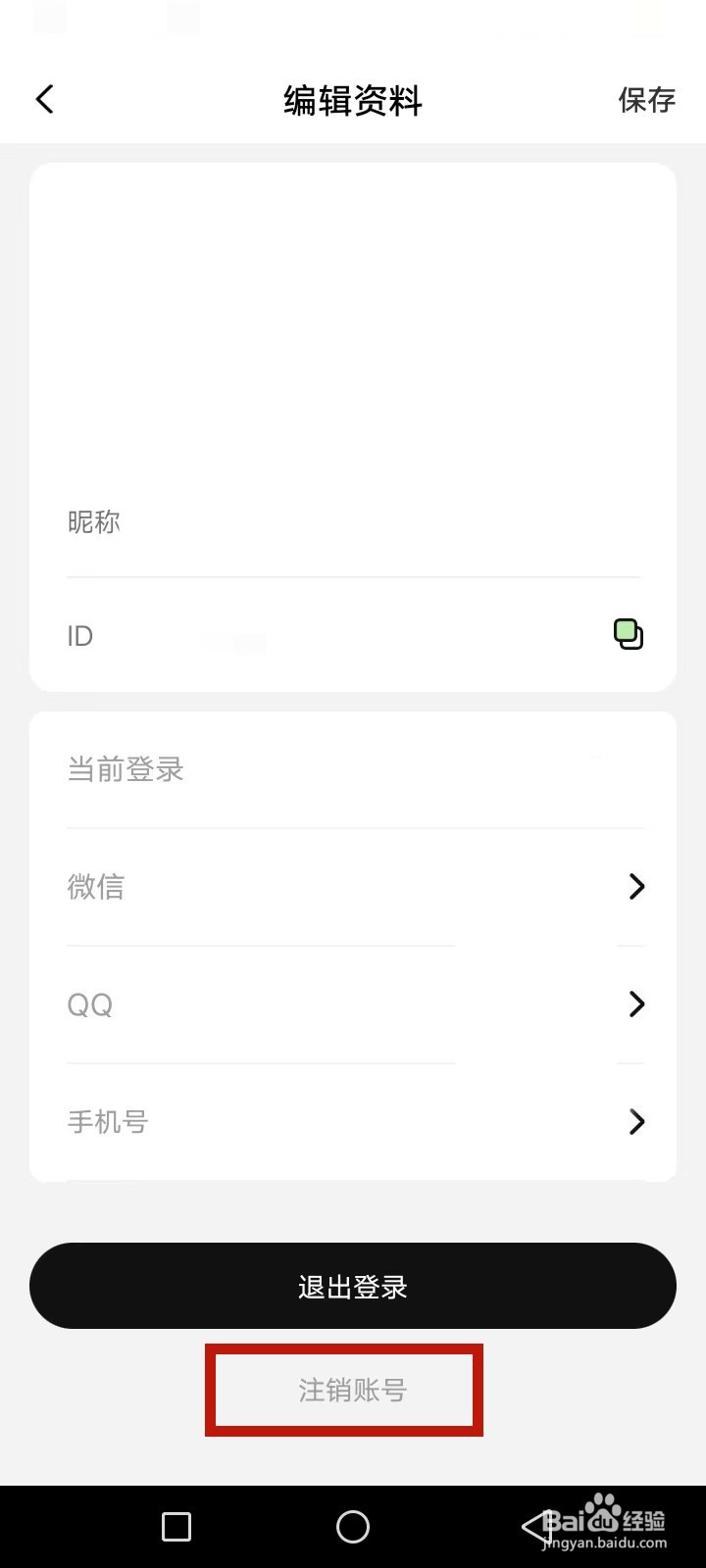Viewport: 706px width, 1568px height.
Task: Expand the 微信 WeChat binding chevron
Action: click(x=635, y=886)
